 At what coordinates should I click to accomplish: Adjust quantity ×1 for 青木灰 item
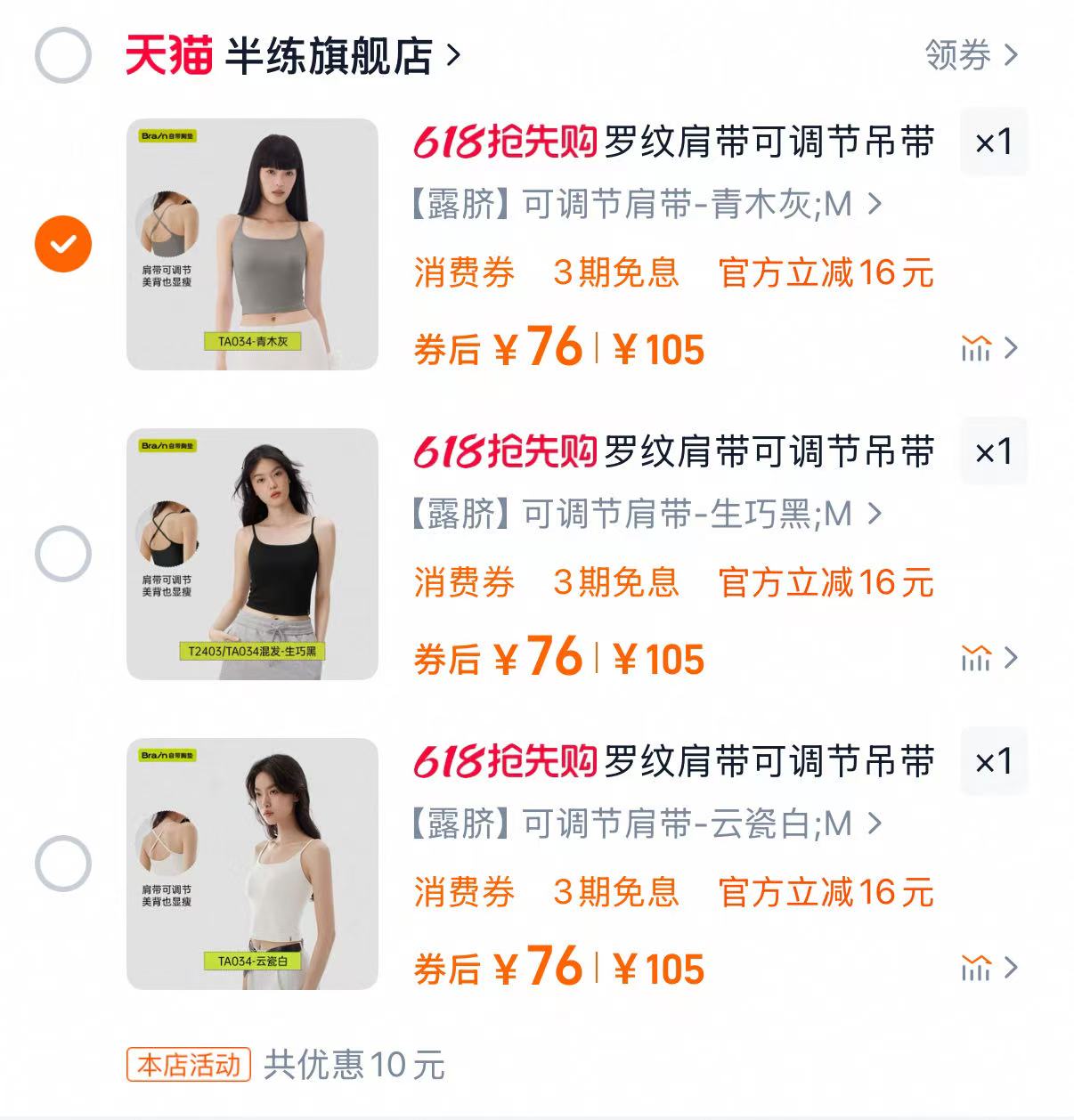[994, 142]
